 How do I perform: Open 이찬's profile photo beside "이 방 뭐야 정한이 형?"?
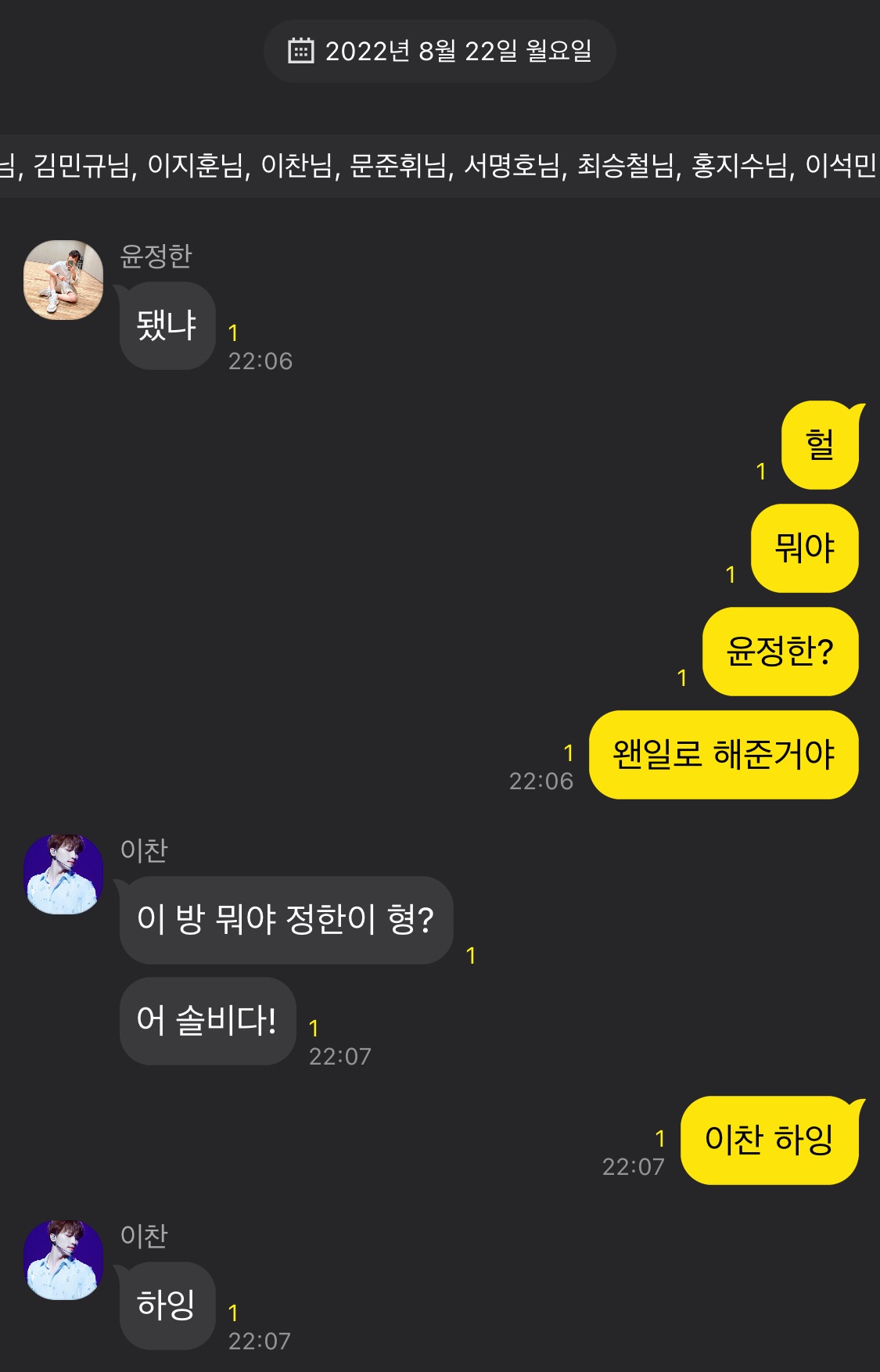pyautogui.click(x=63, y=874)
